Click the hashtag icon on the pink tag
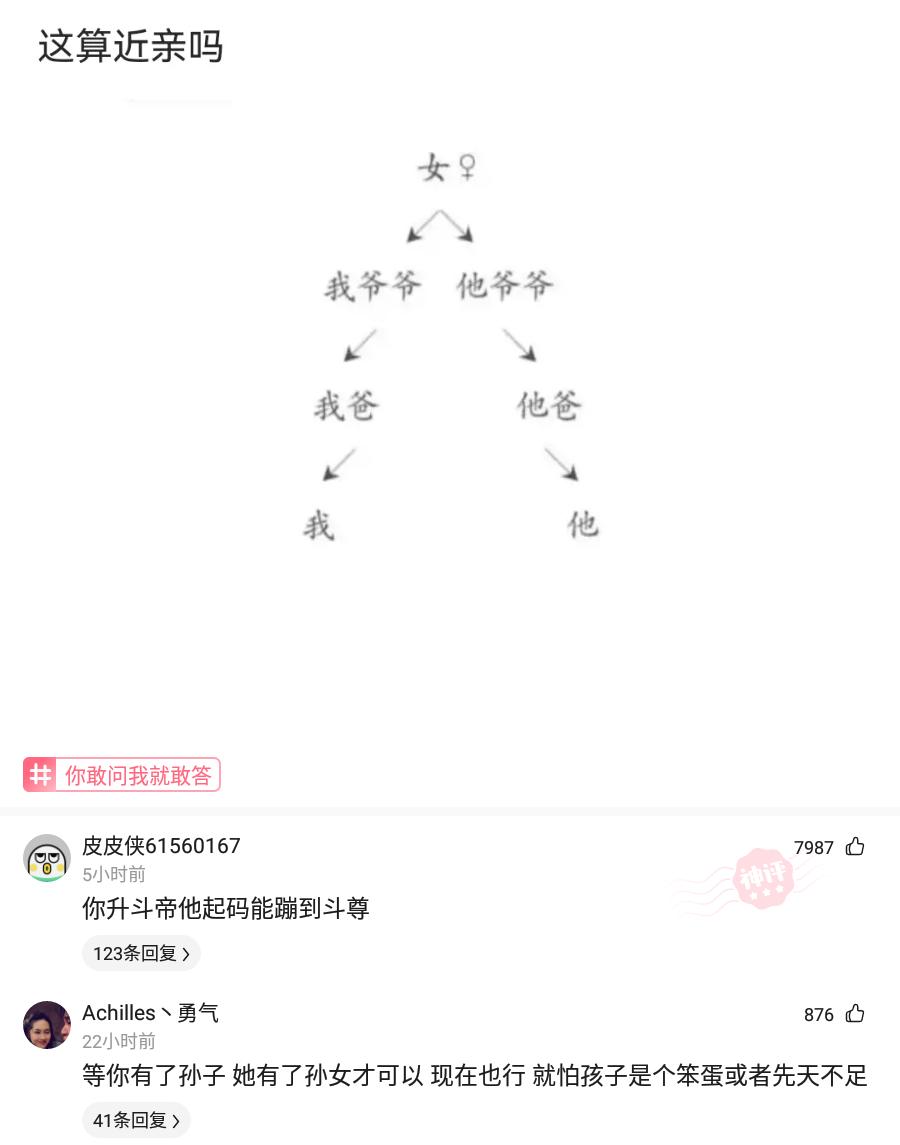This screenshot has width=900, height=1145. [x=40, y=774]
